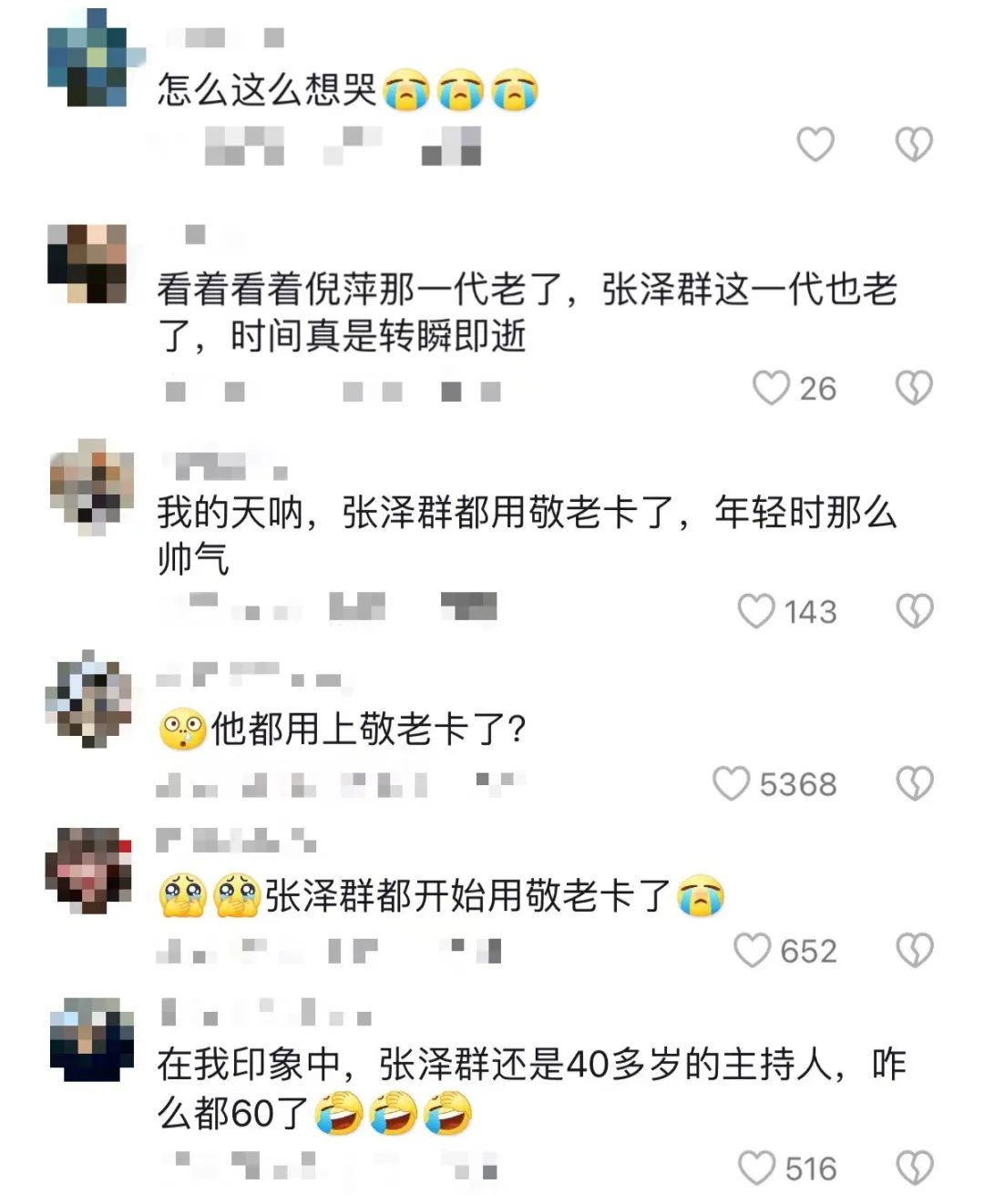
Task: Like the comment with 652 likes
Action: (x=752, y=950)
